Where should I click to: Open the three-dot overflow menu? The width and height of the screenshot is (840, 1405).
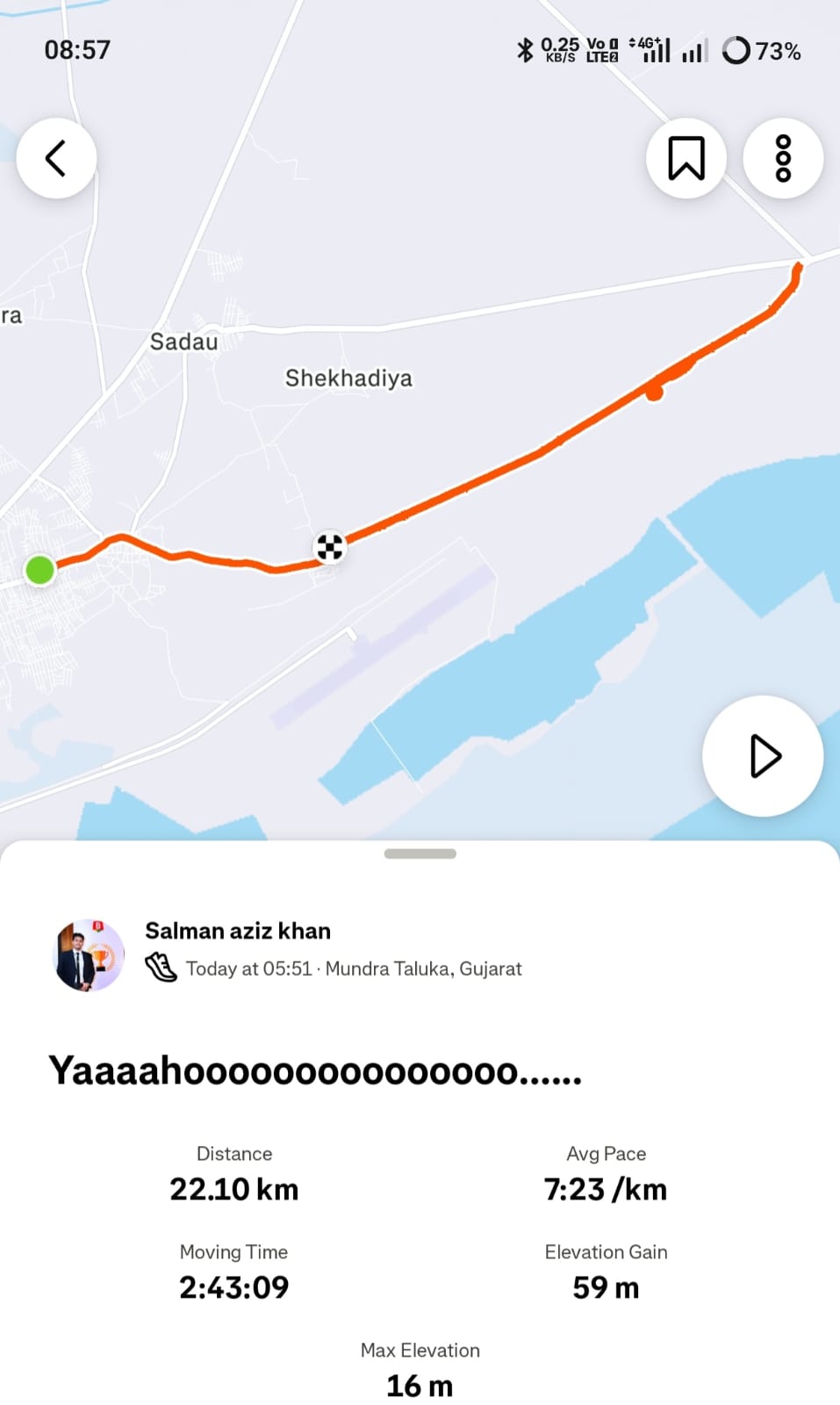coord(783,158)
